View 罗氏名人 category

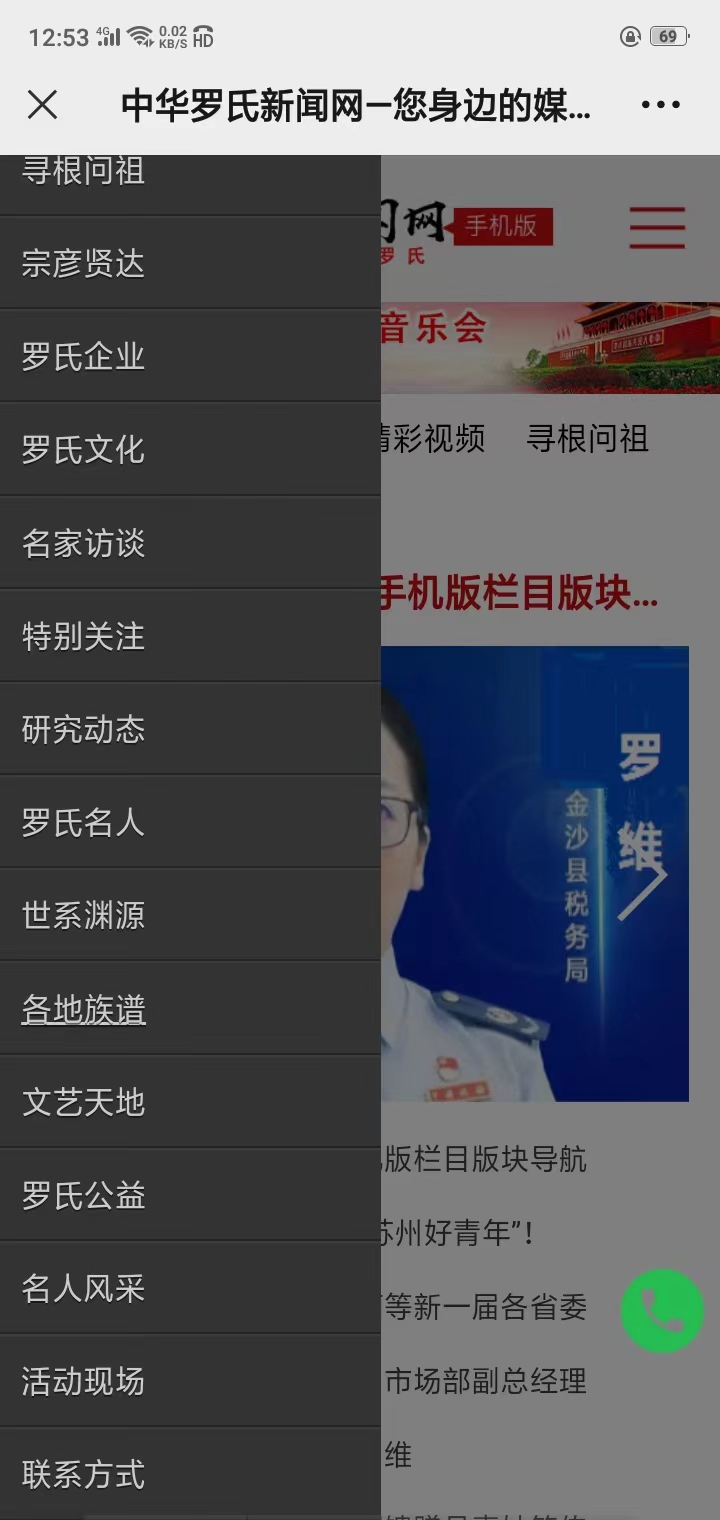point(84,822)
